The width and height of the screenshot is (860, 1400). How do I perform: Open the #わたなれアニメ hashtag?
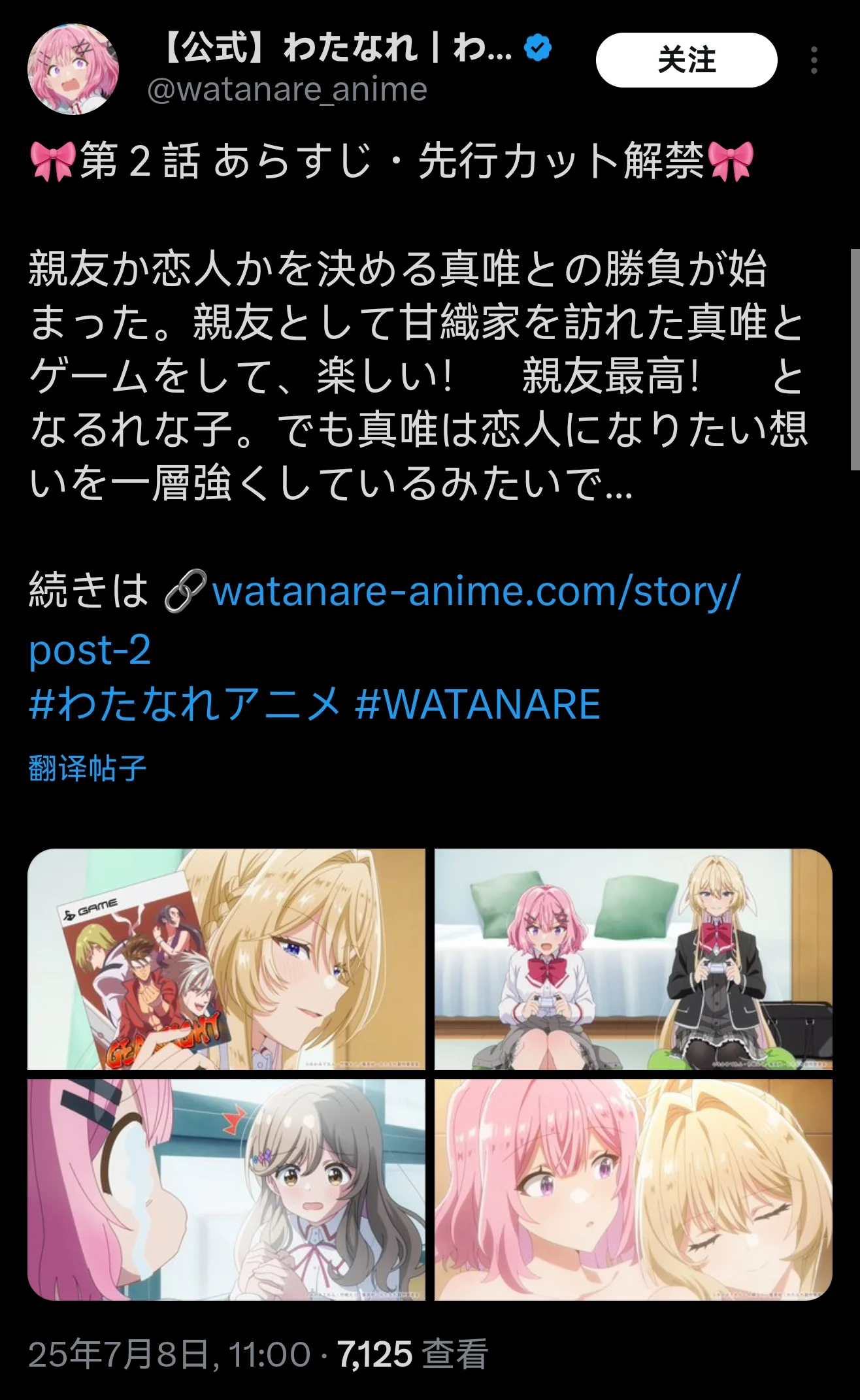(185, 704)
